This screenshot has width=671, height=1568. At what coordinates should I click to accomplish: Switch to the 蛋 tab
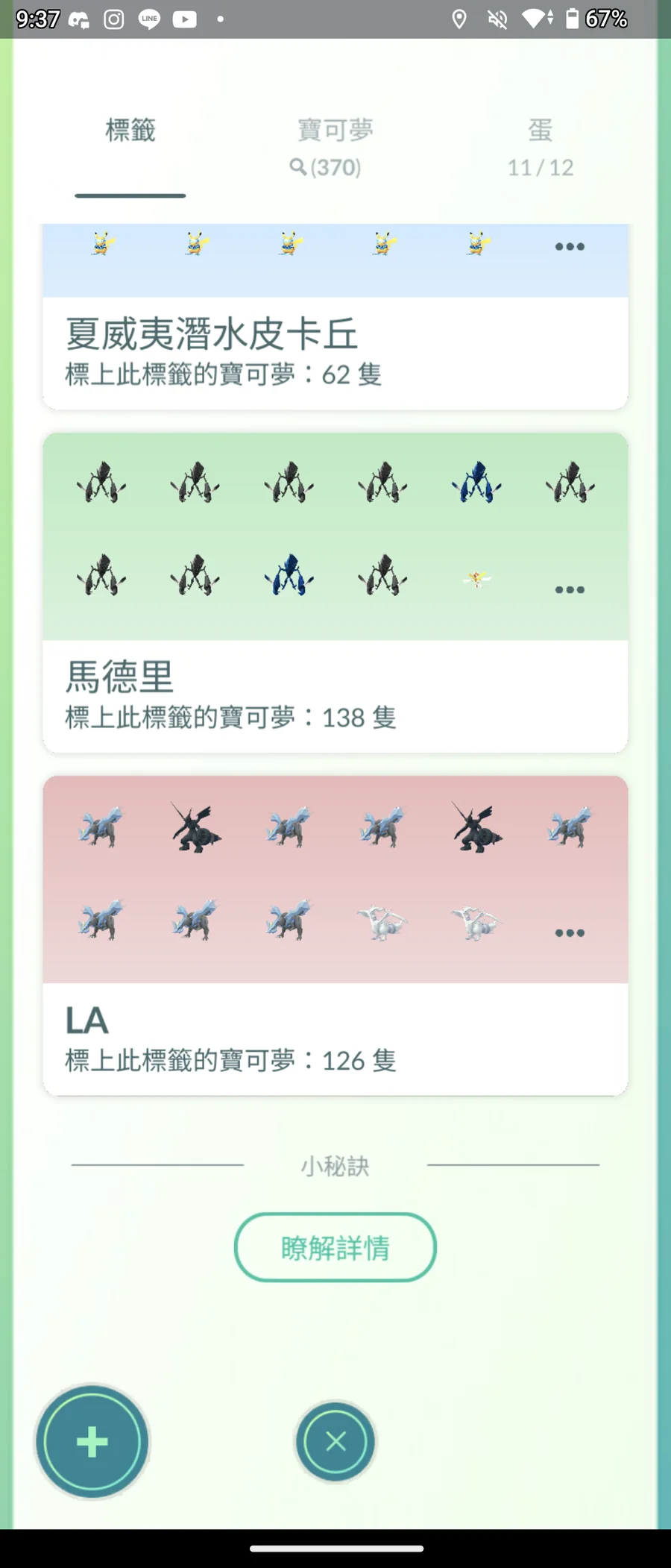pyautogui.click(x=540, y=147)
